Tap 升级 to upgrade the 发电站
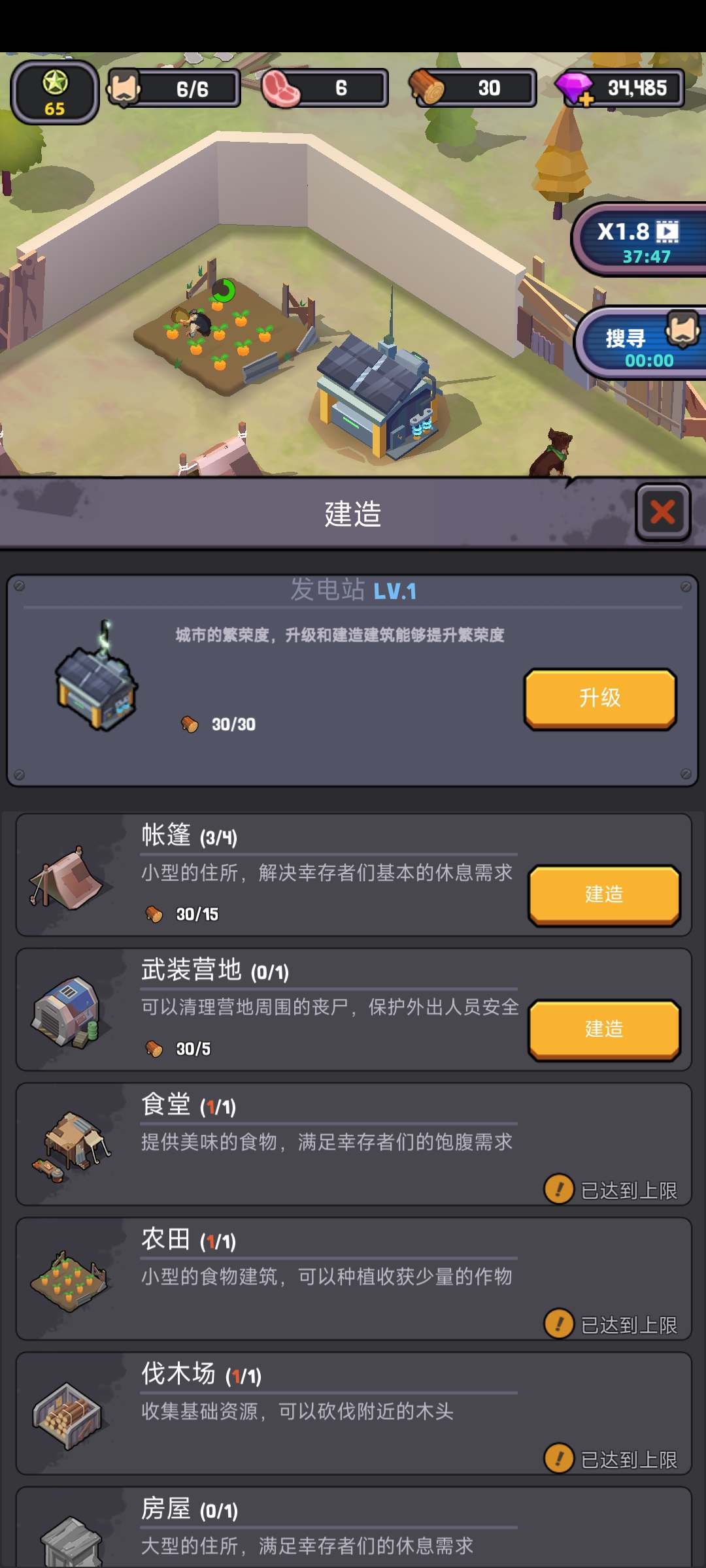Screen dimensions: 706x1568 point(599,698)
